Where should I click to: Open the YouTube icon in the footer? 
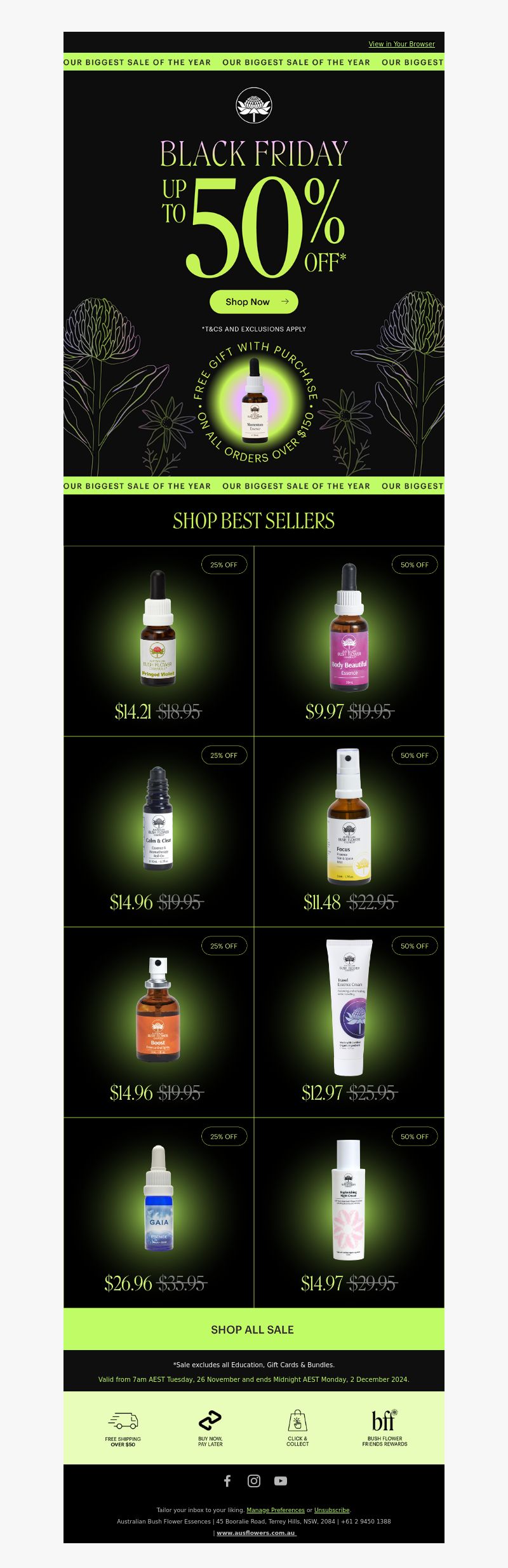coord(281,1481)
